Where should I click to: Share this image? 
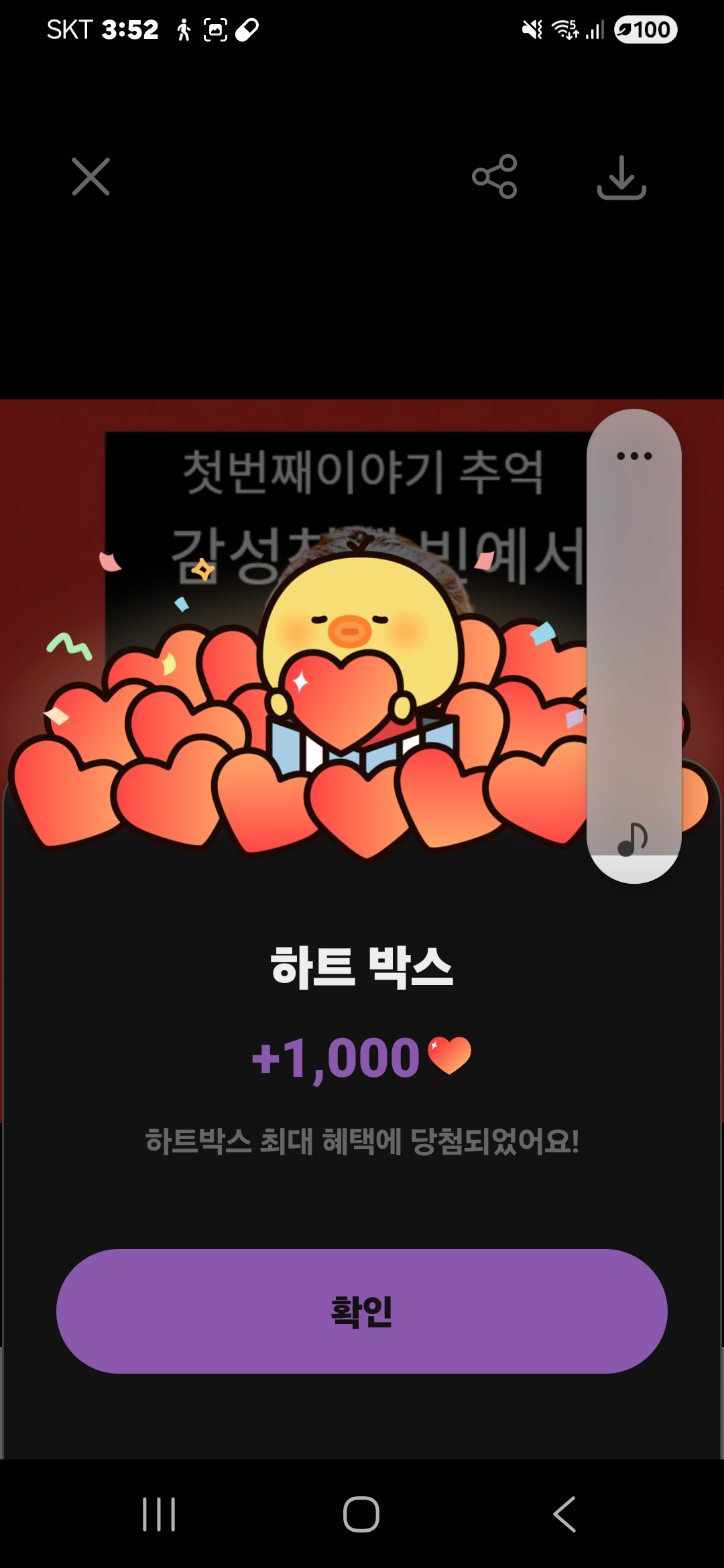tap(495, 177)
